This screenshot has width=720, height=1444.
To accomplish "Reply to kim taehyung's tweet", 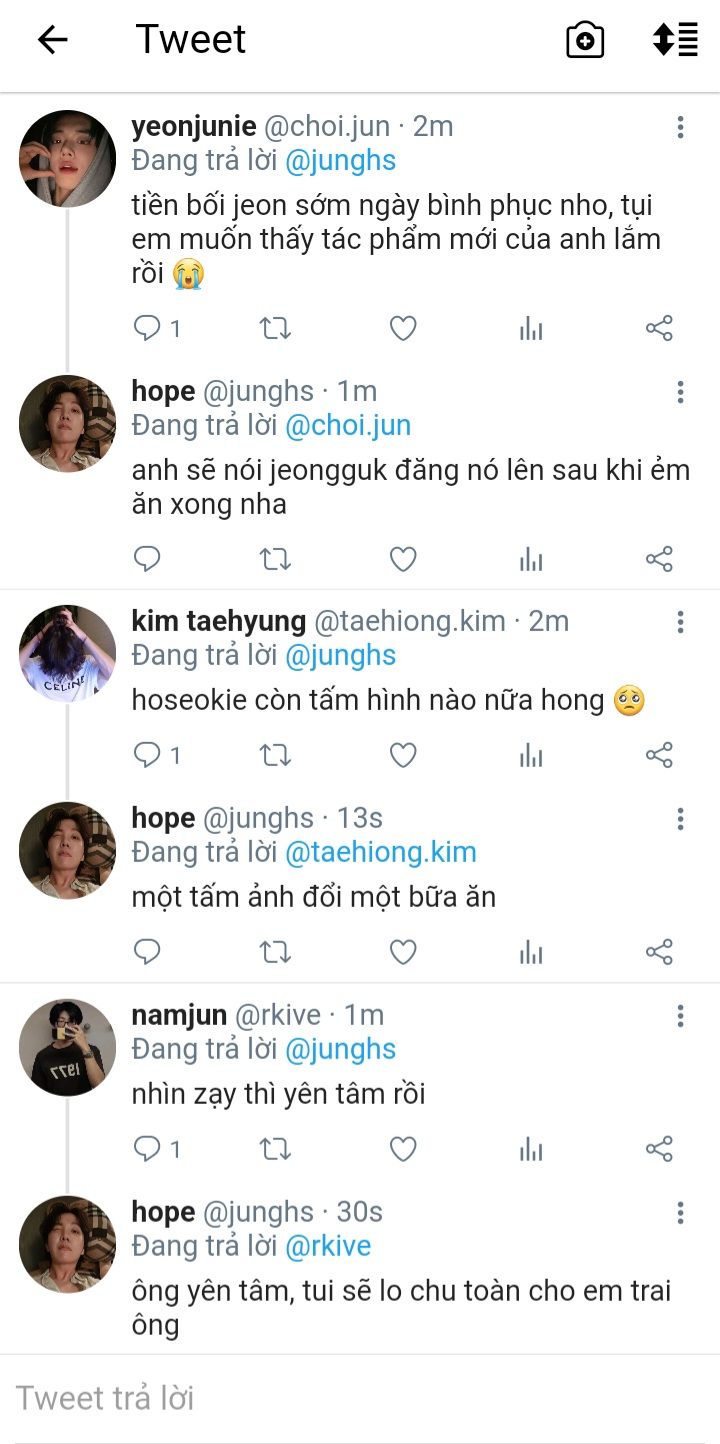I will pyautogui.click(x=148, y=755).
